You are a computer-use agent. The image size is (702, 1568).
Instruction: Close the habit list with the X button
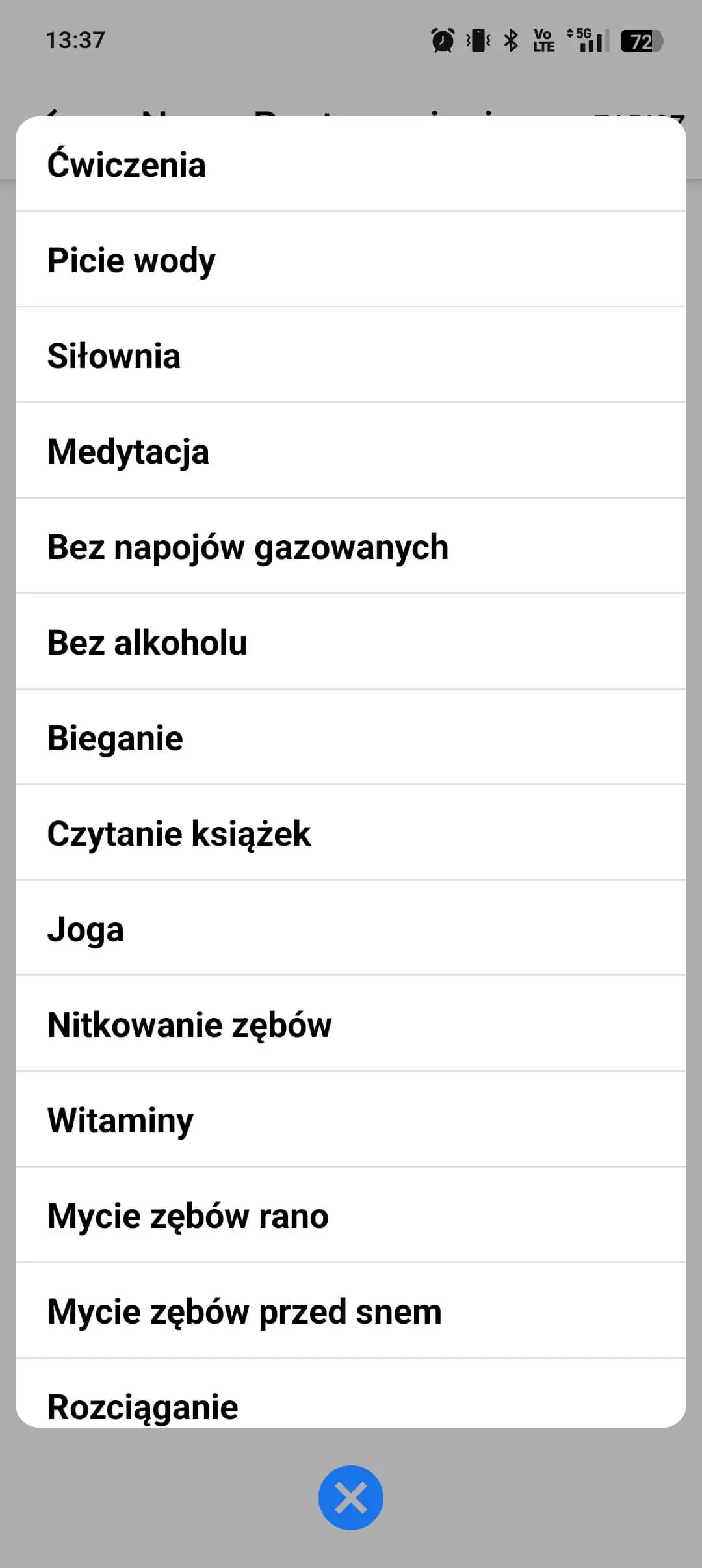click(351, 1498)
